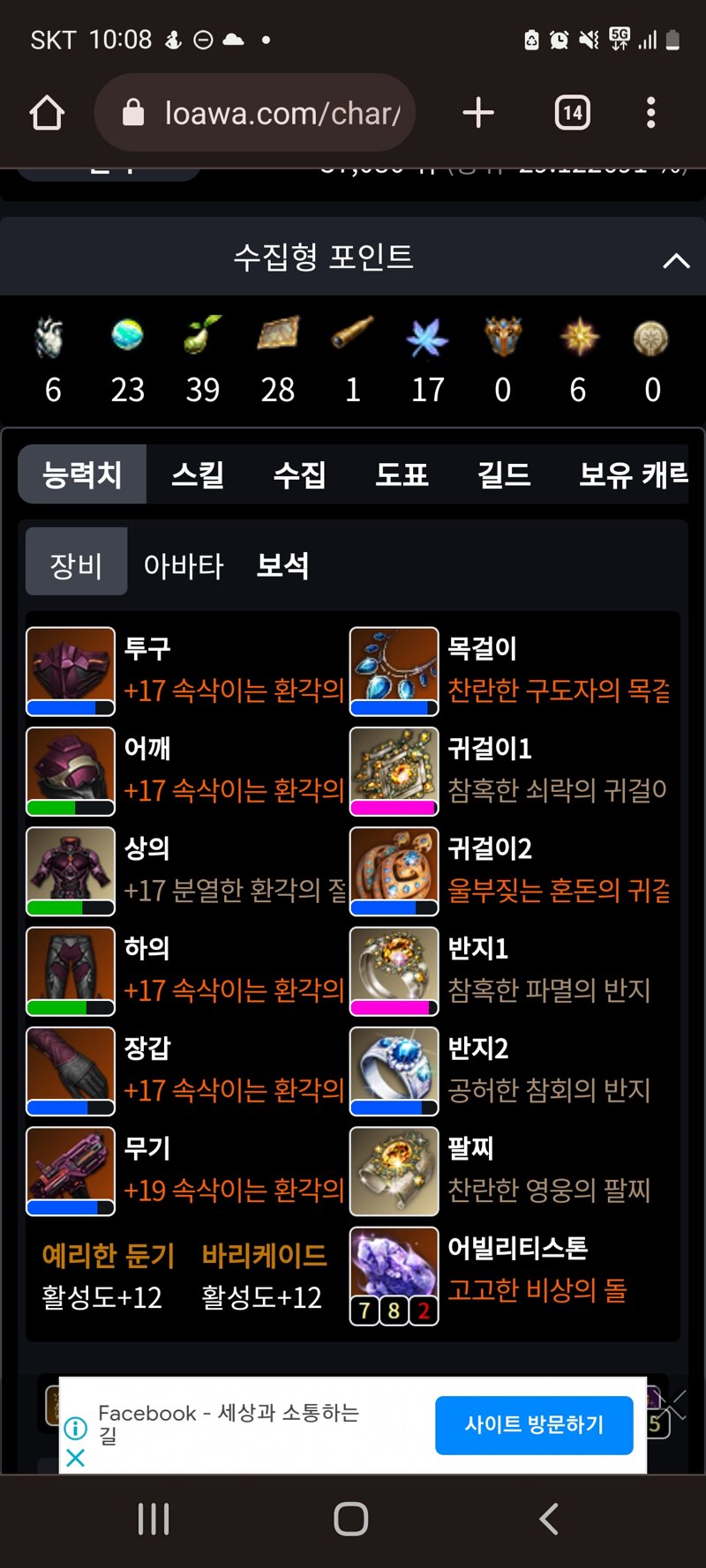The height and width of the screenshot is (1568, 706).
Task: Switch to the 도표 tab
Action: [402, 474]
